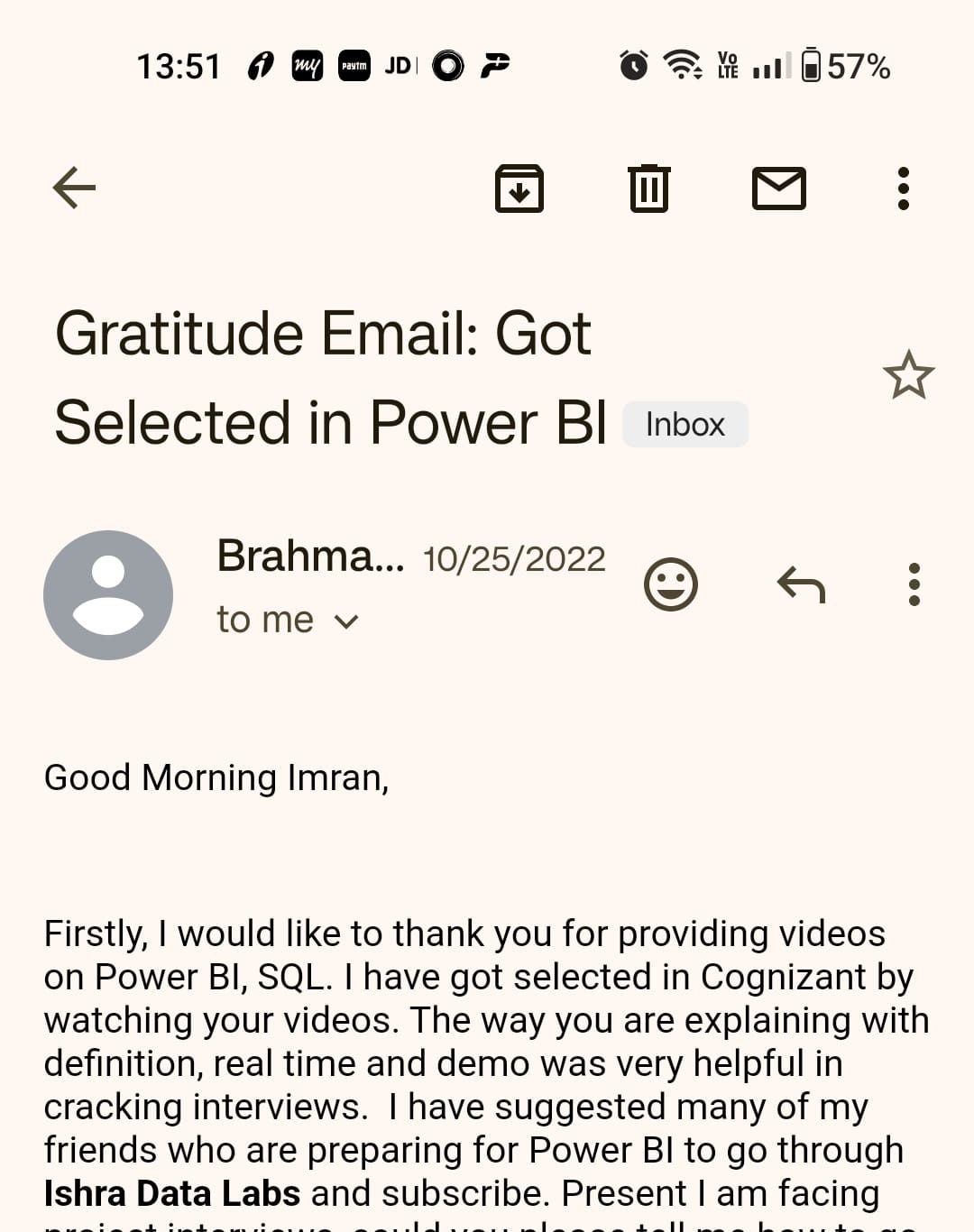Screen dimensions: 974x1232
Task: Delete this email with the trash icon
Action: (x=648, y=188)
